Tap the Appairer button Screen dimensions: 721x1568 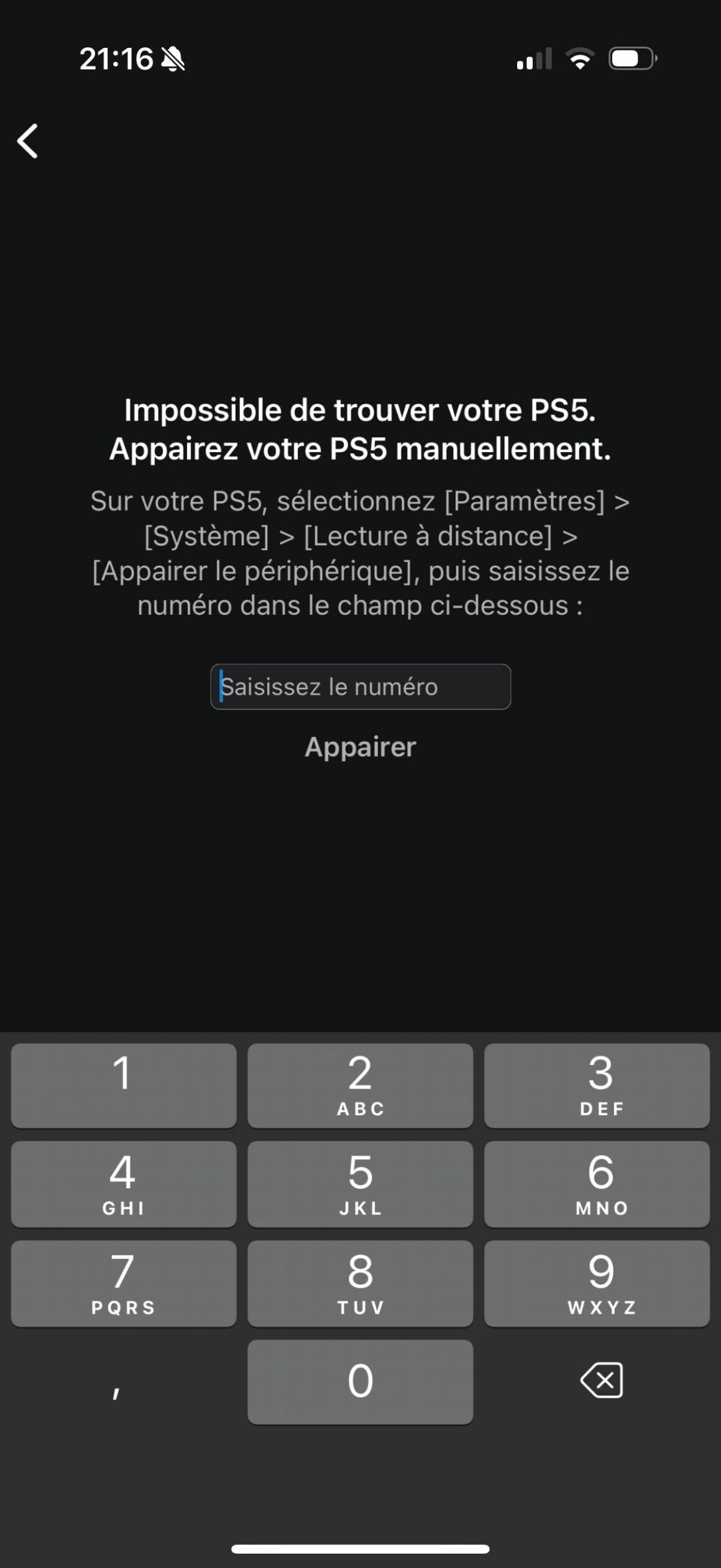360,747
